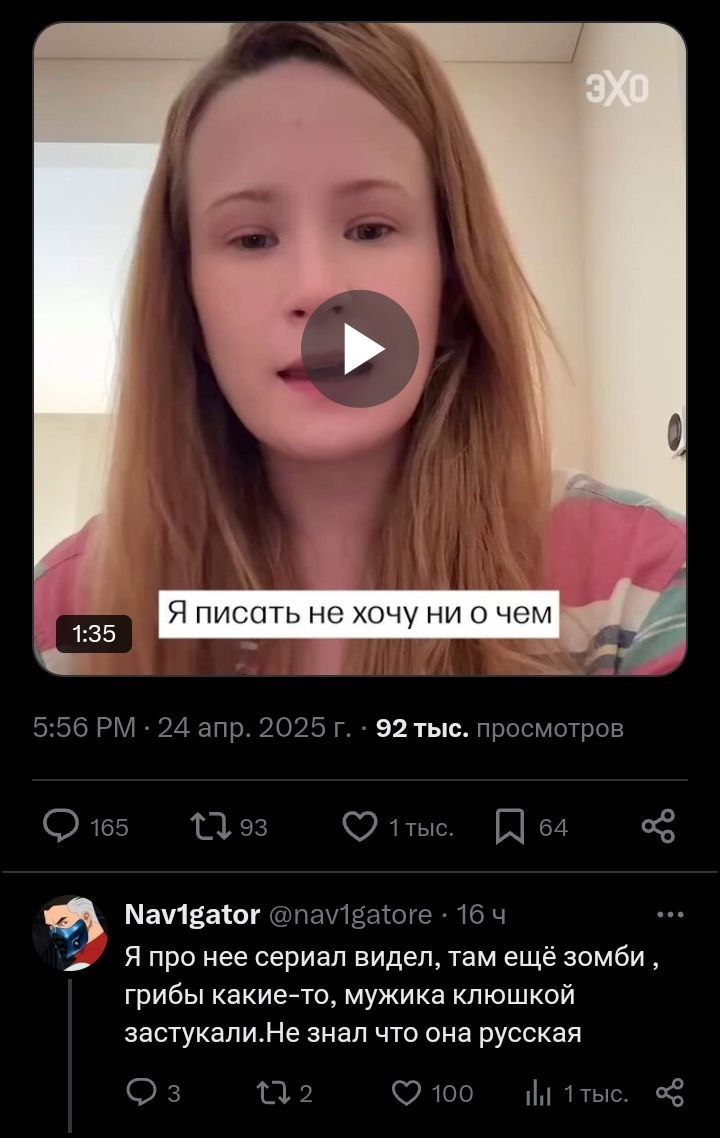Like the main post
The image size is (720, 1138).
pos(360,827)
